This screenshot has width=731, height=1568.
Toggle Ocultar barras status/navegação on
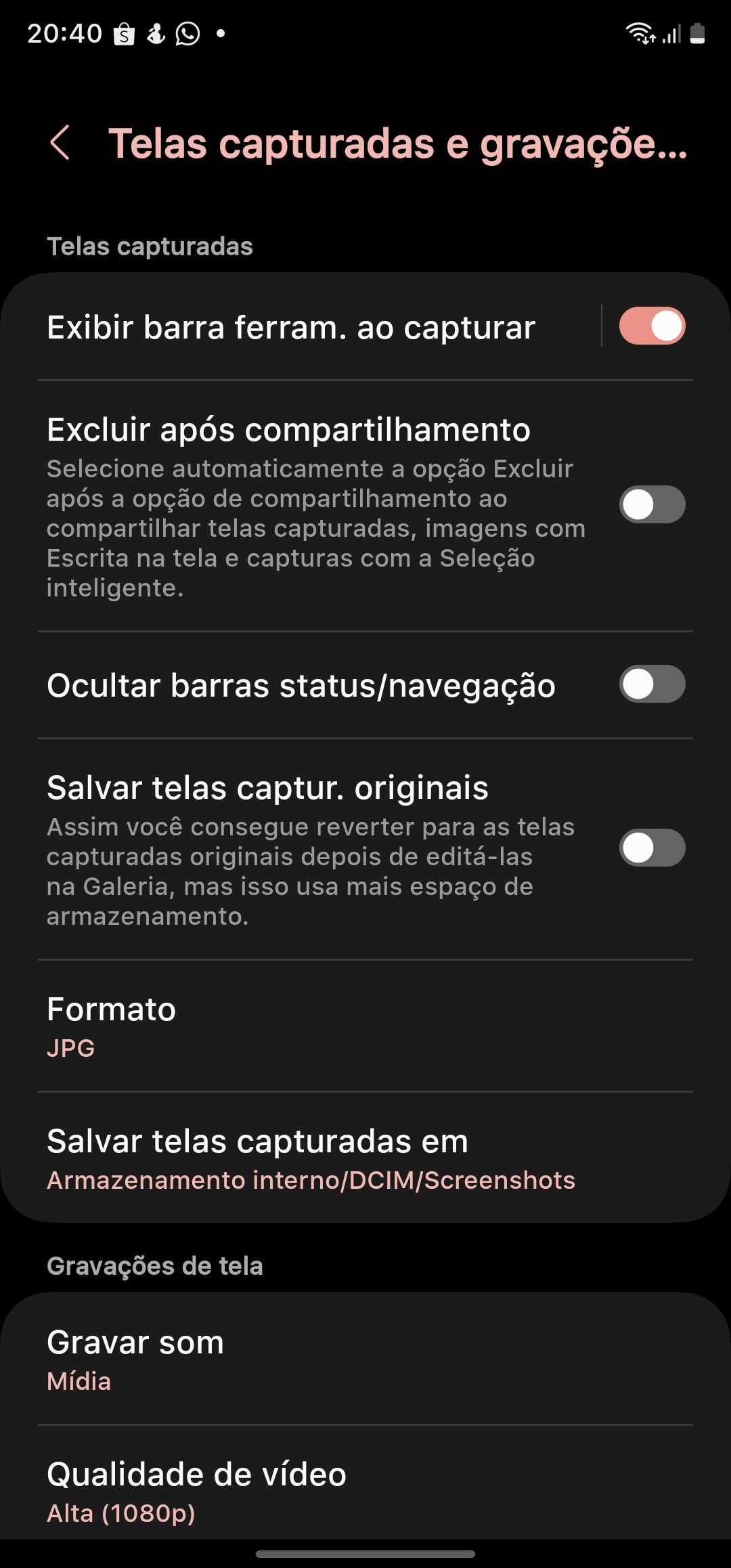(x=651, y=684)
